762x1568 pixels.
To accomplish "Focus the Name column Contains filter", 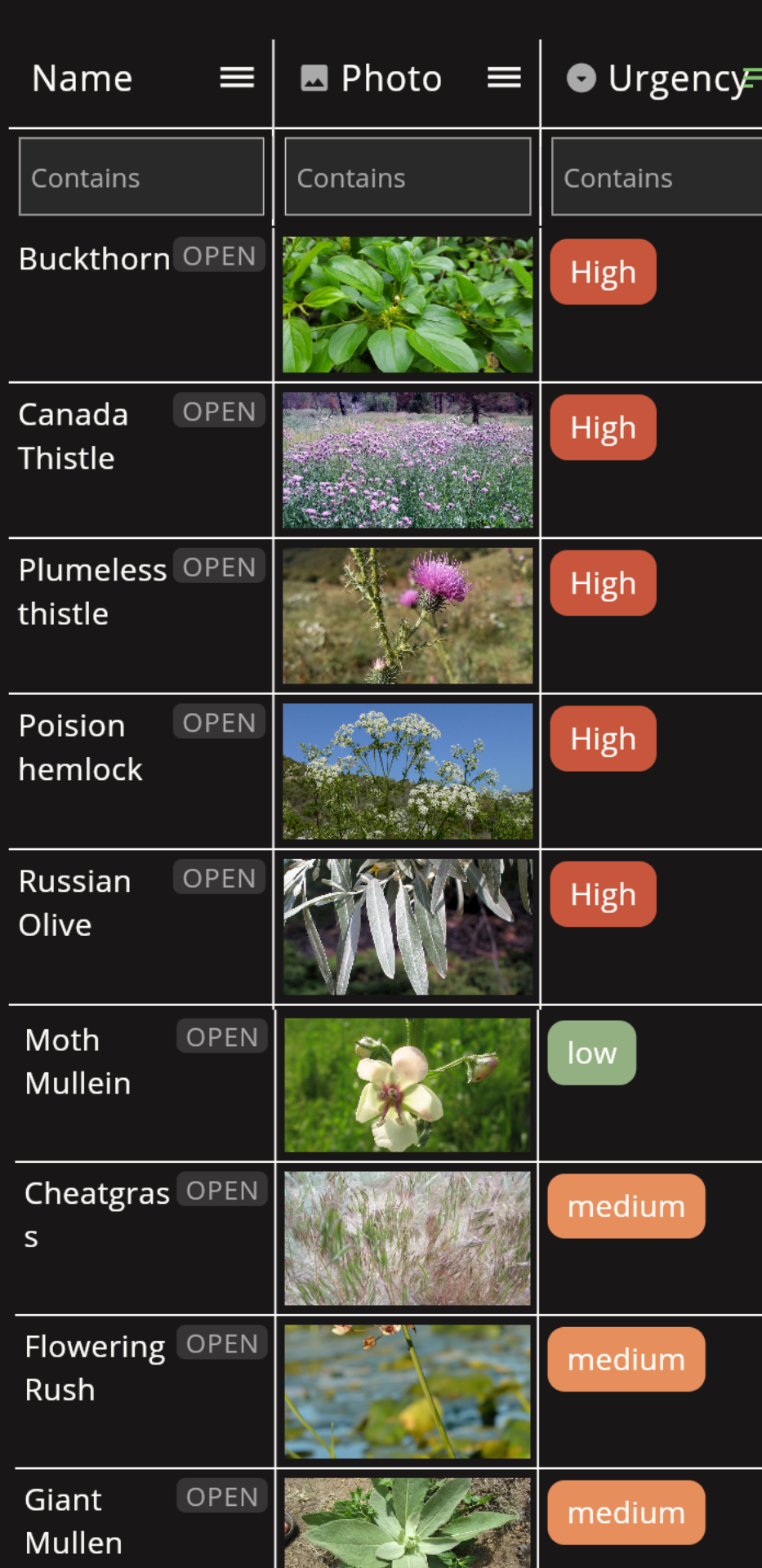I will click(141, 177).
